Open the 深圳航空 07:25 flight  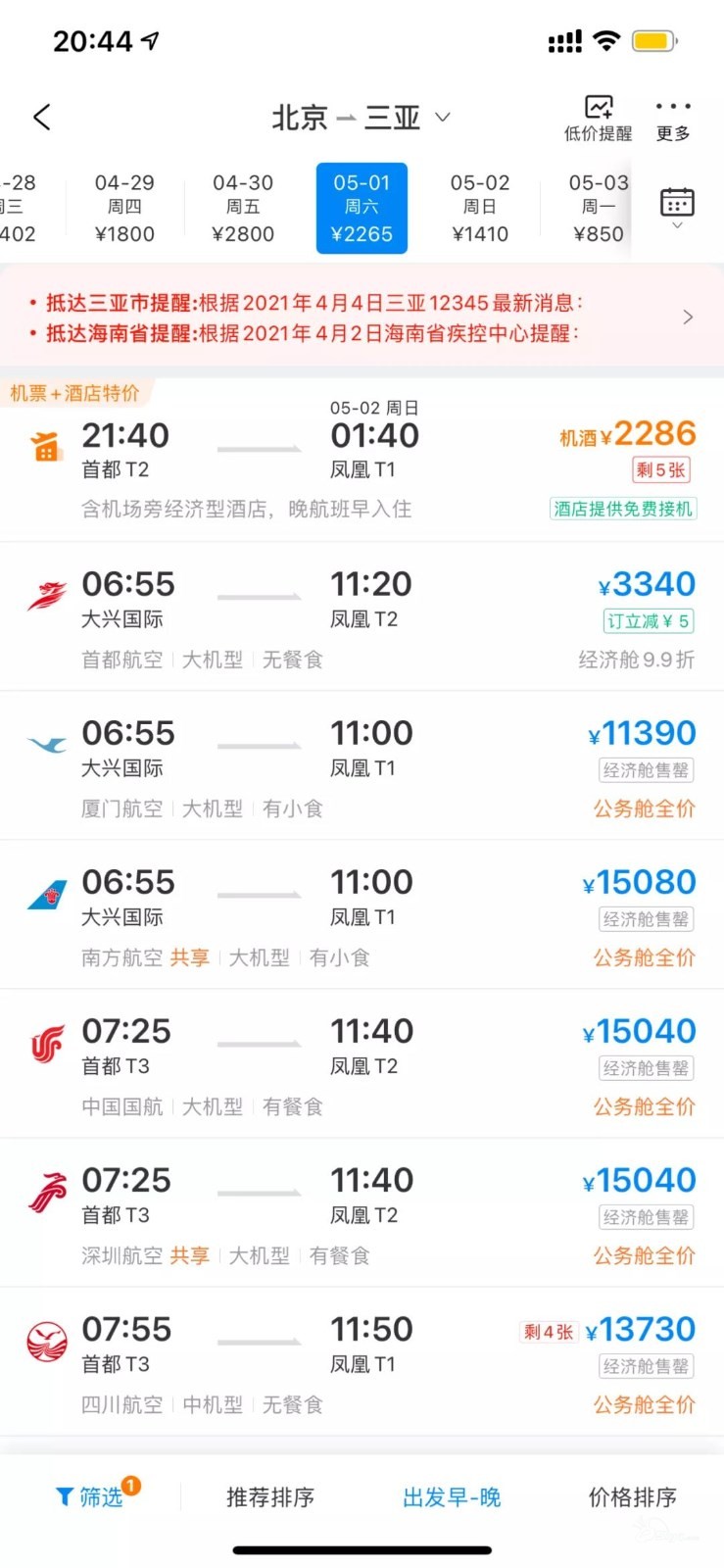(x=362, y=1212)
